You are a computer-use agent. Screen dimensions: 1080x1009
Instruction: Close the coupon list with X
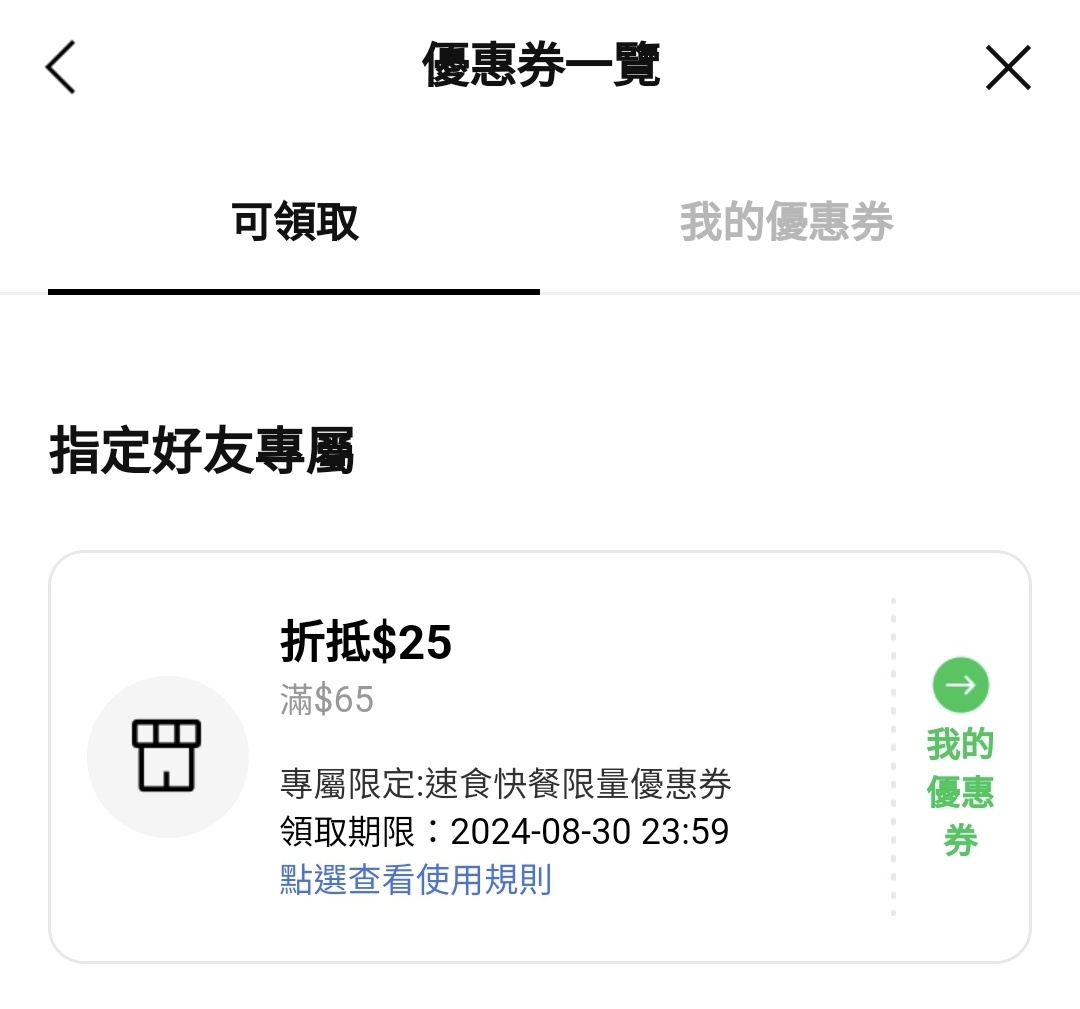(1007, 69)
